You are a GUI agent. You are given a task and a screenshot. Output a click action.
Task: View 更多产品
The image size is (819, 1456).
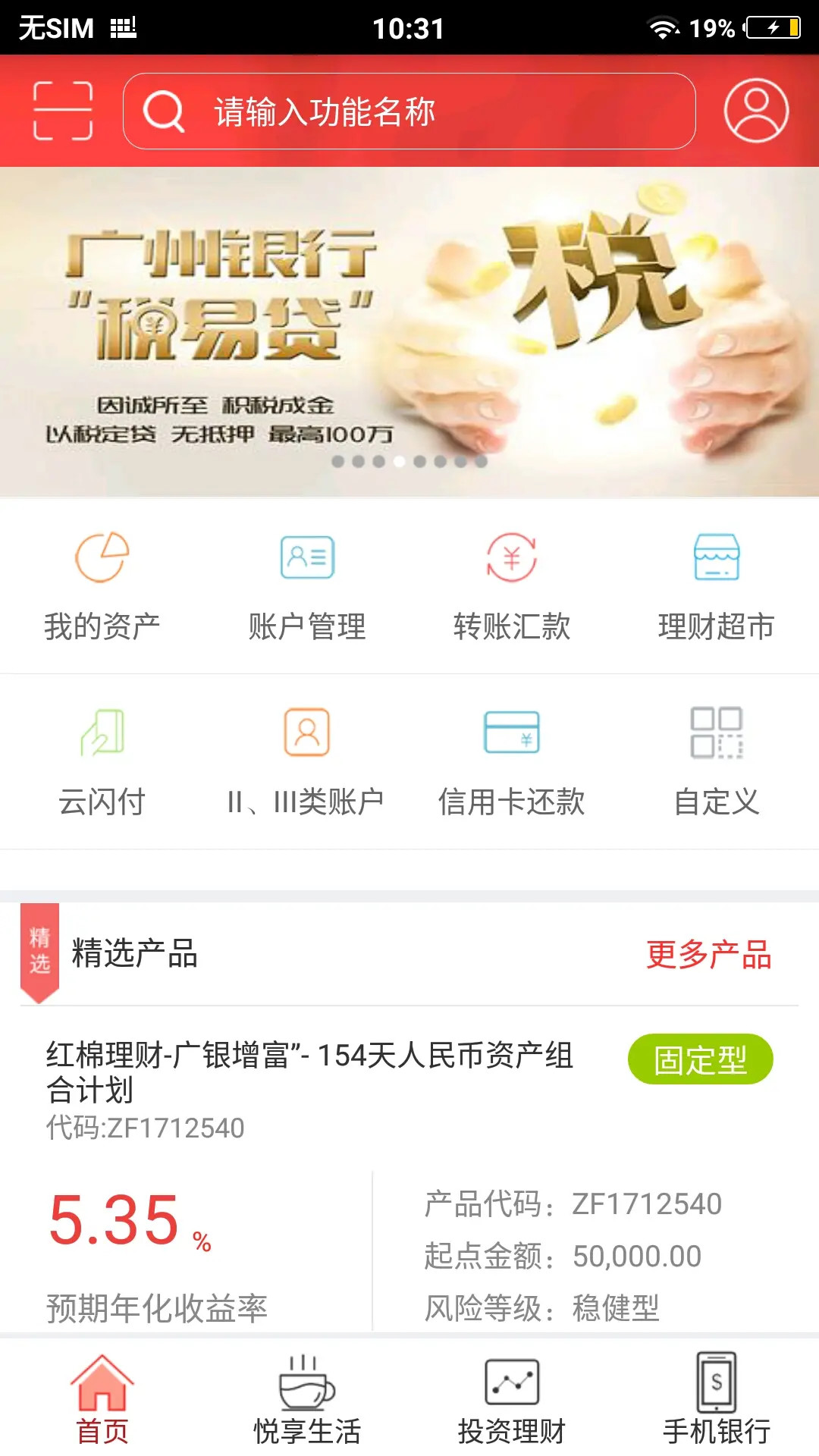click(708, 954)
